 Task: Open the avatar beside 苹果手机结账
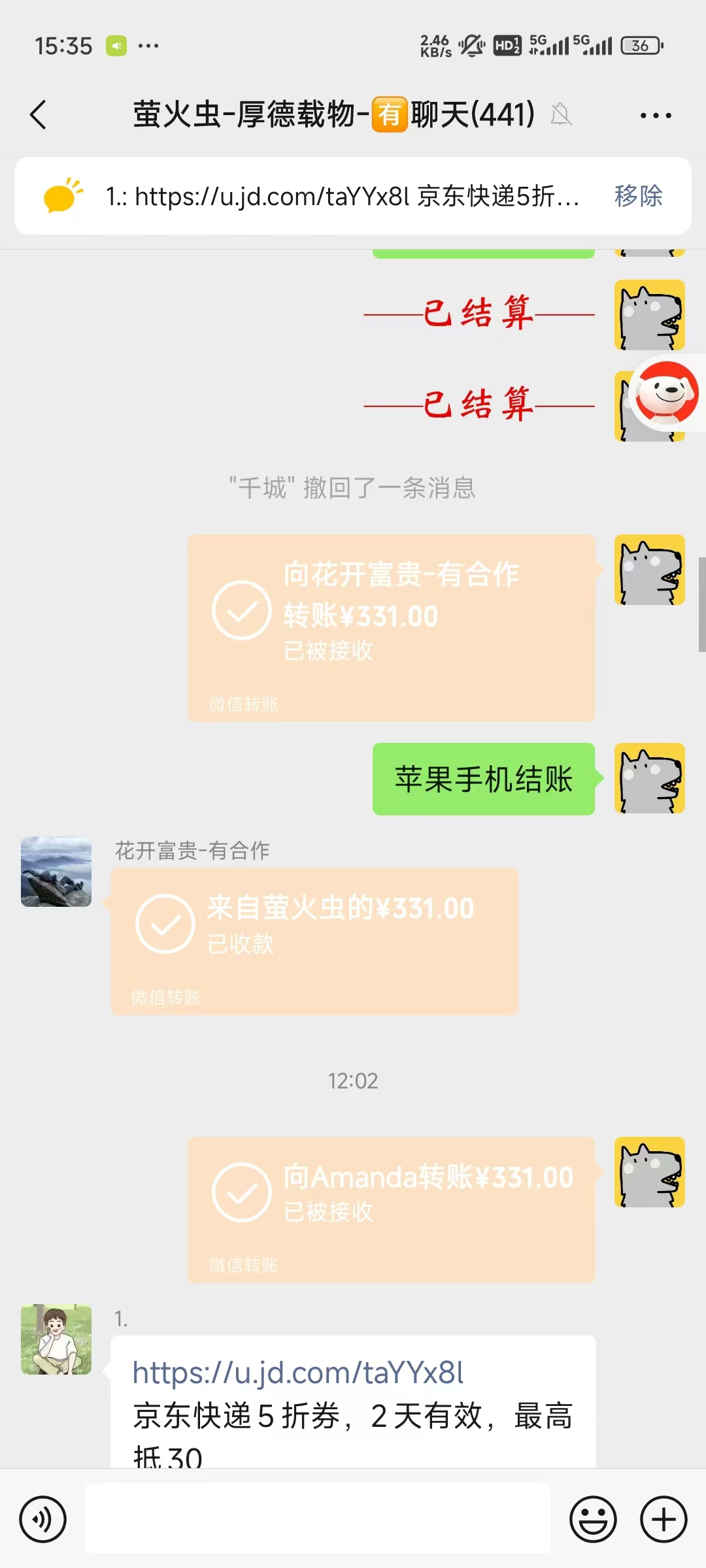(649, 778)
